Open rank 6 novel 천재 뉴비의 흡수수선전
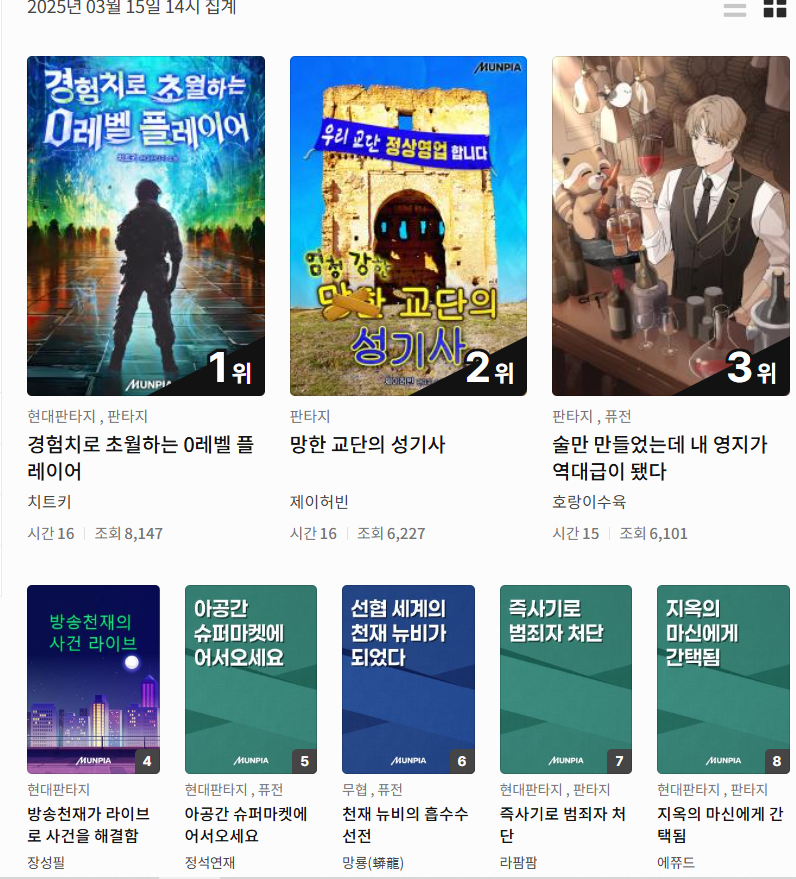Screen dimensions: 796x879 coord(408,679)
